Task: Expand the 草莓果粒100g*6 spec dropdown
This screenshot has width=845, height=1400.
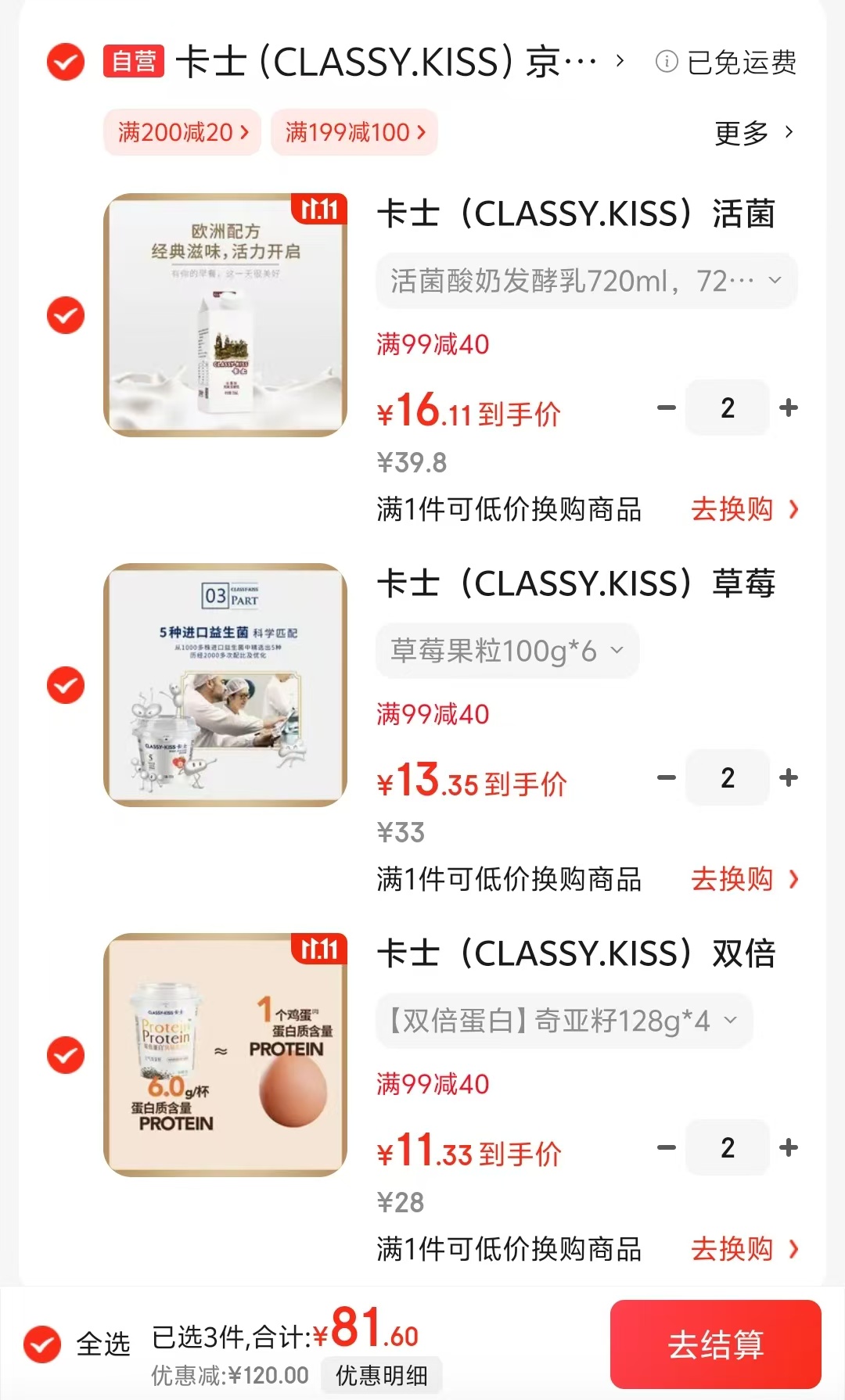Action: click(x=507, y=650)
